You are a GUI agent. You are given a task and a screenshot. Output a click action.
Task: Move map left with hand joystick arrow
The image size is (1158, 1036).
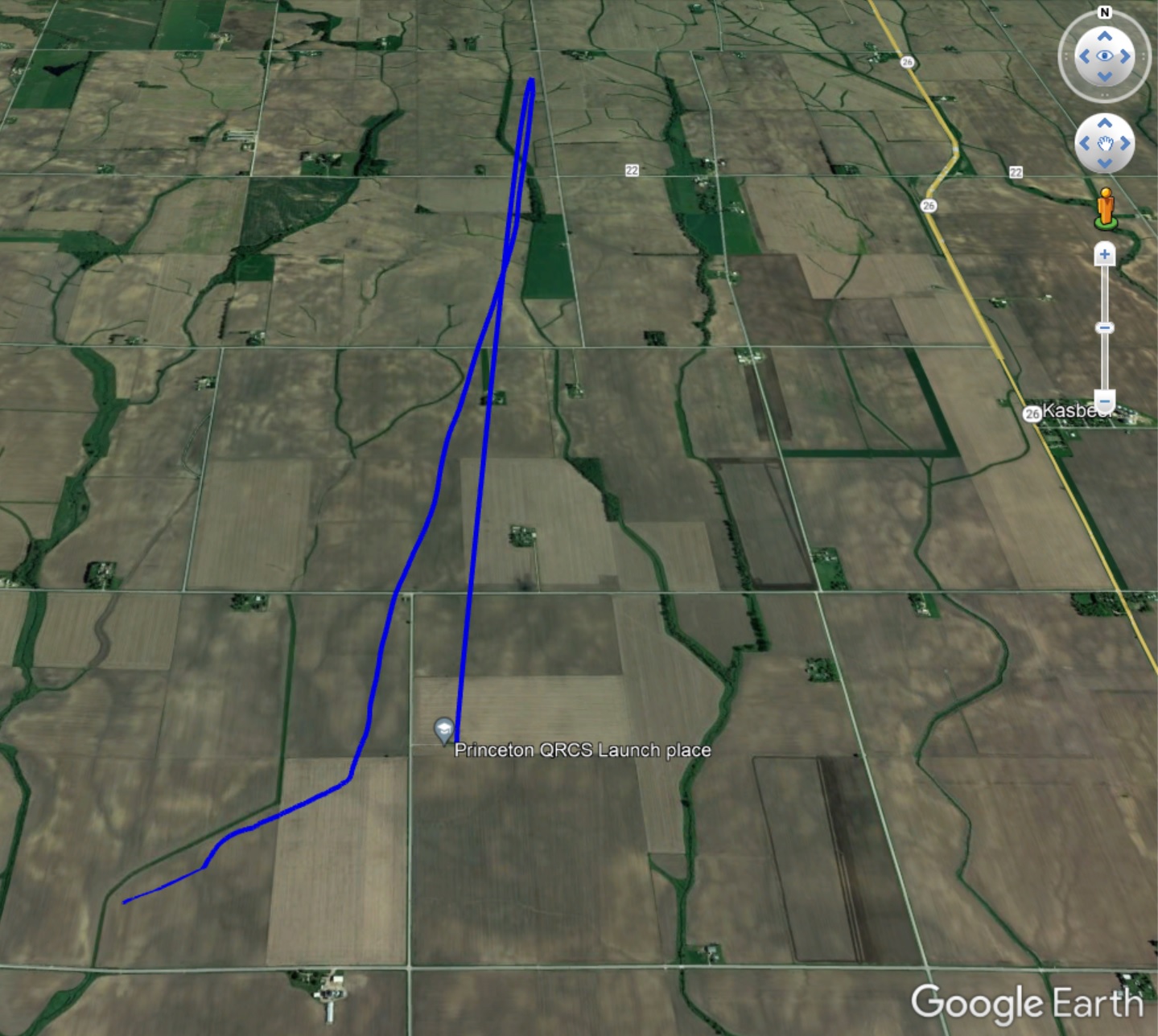tap(1085, 143)
